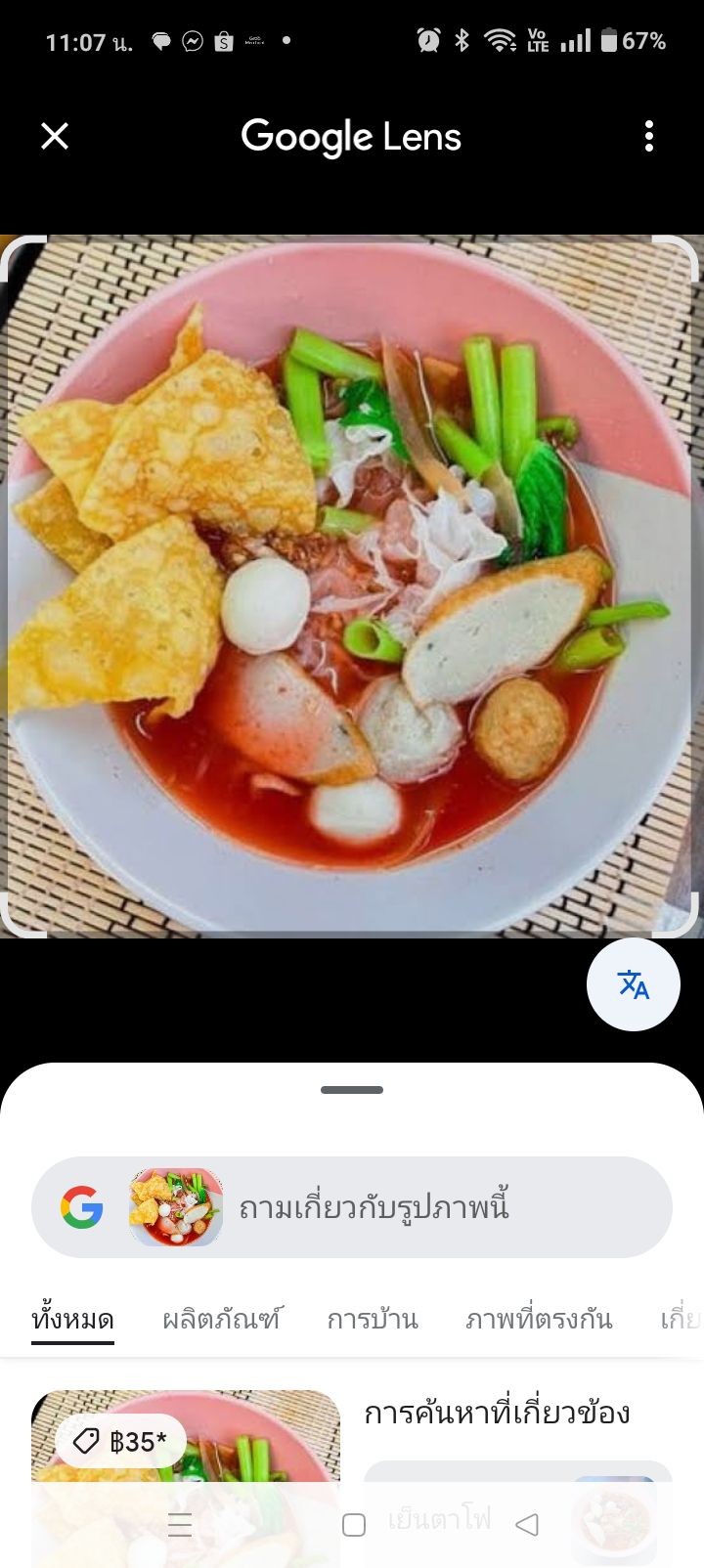Open the ภาพที่ตรงกัน tab

tap(539, 1320)
